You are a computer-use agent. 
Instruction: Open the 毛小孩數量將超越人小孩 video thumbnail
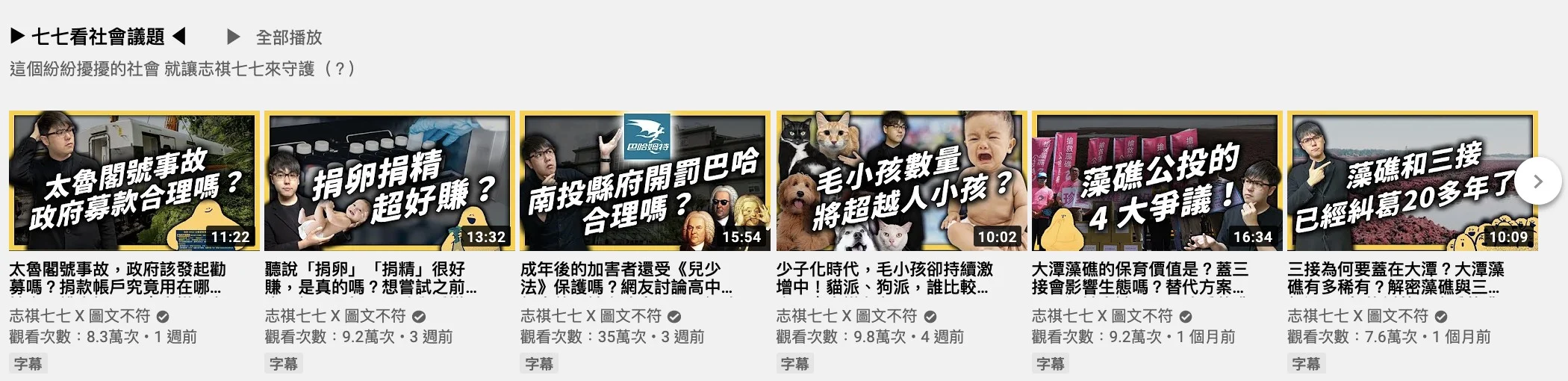(x=901, y=181)
